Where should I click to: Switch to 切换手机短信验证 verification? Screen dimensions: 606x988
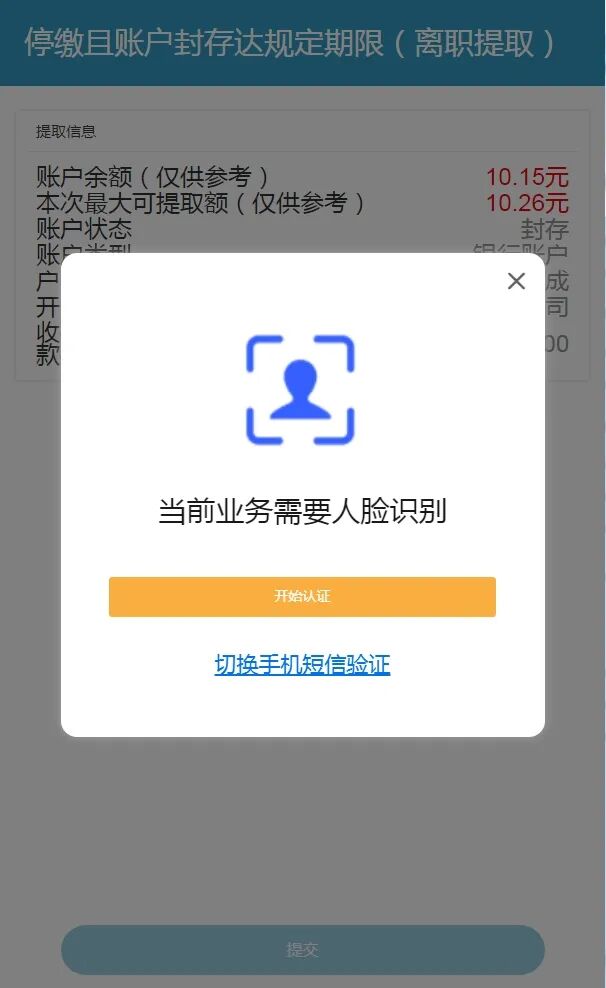[302, 664]
